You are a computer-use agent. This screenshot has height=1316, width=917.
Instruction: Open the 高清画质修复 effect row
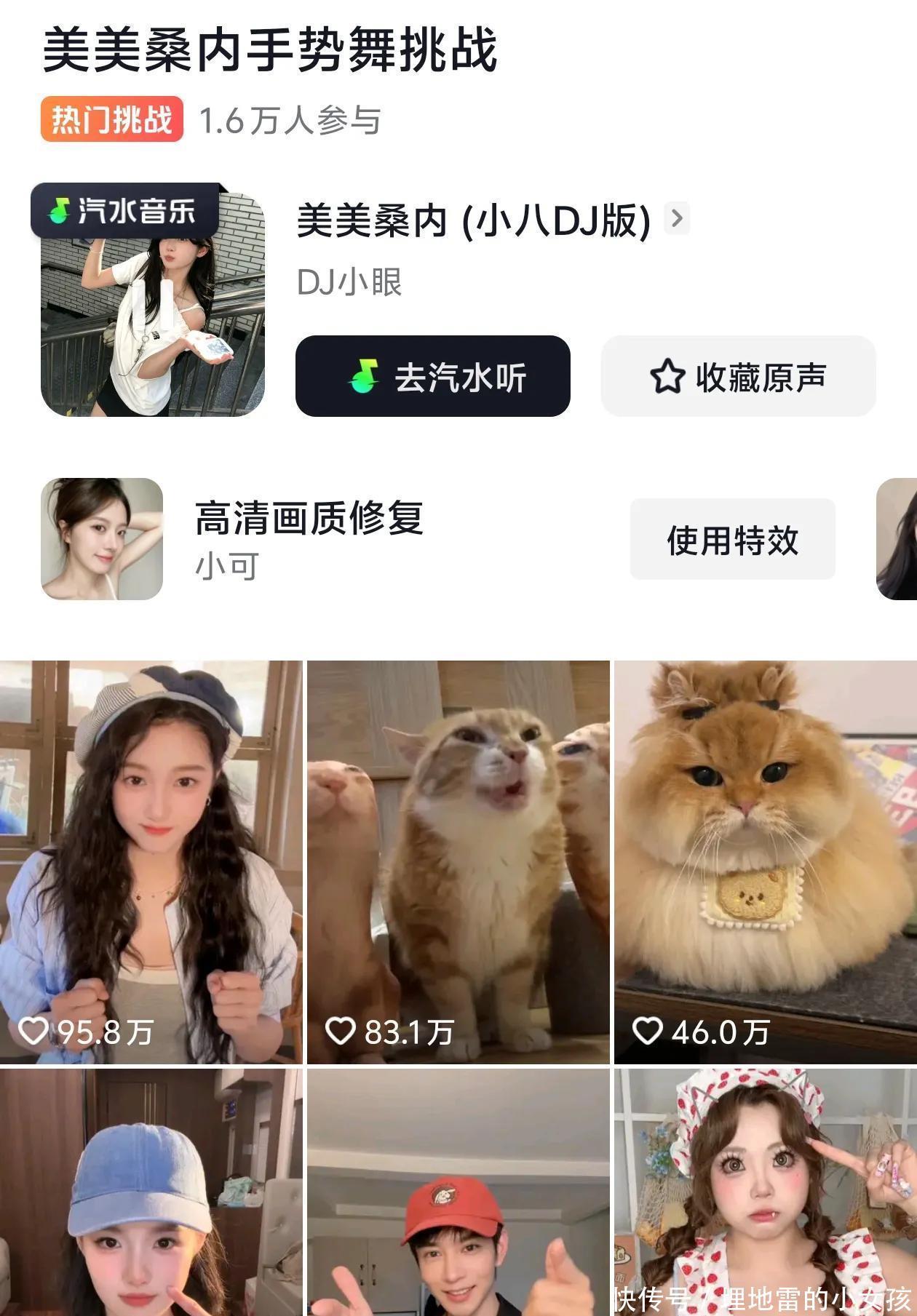pos(309,539)
